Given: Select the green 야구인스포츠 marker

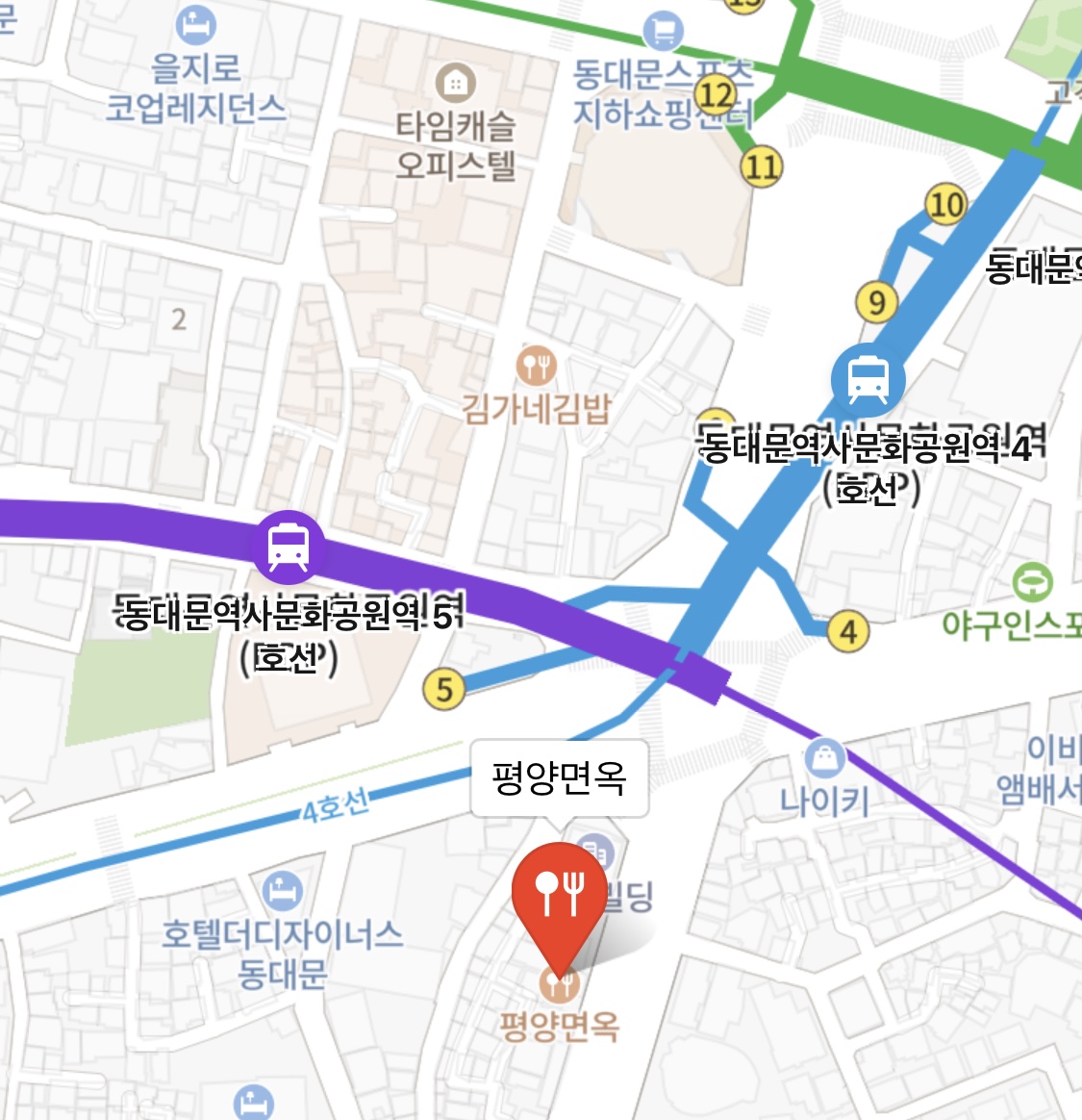Looking at the screenshot, I should coord(1032,582).
